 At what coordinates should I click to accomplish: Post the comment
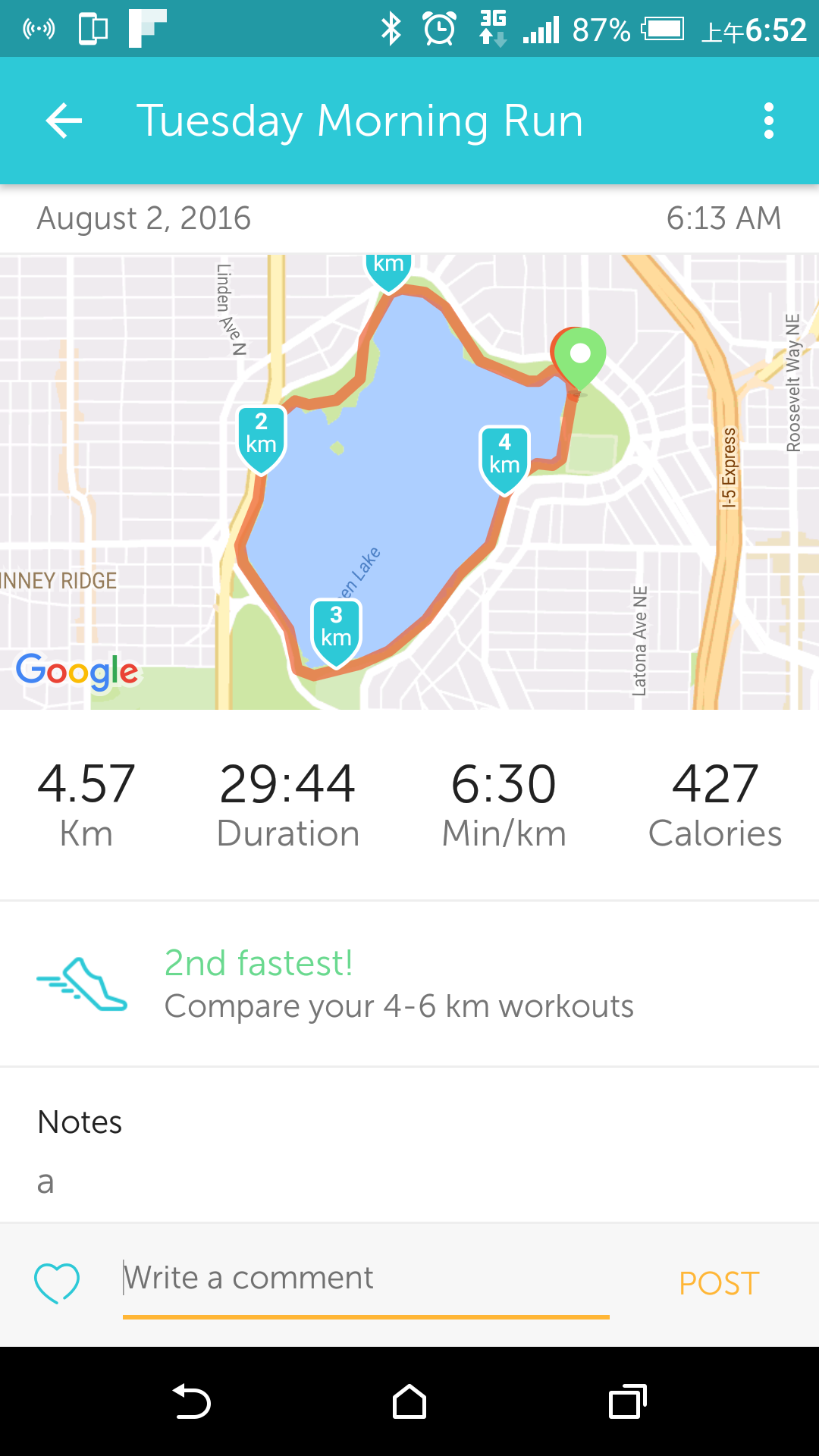(718, 1283)
